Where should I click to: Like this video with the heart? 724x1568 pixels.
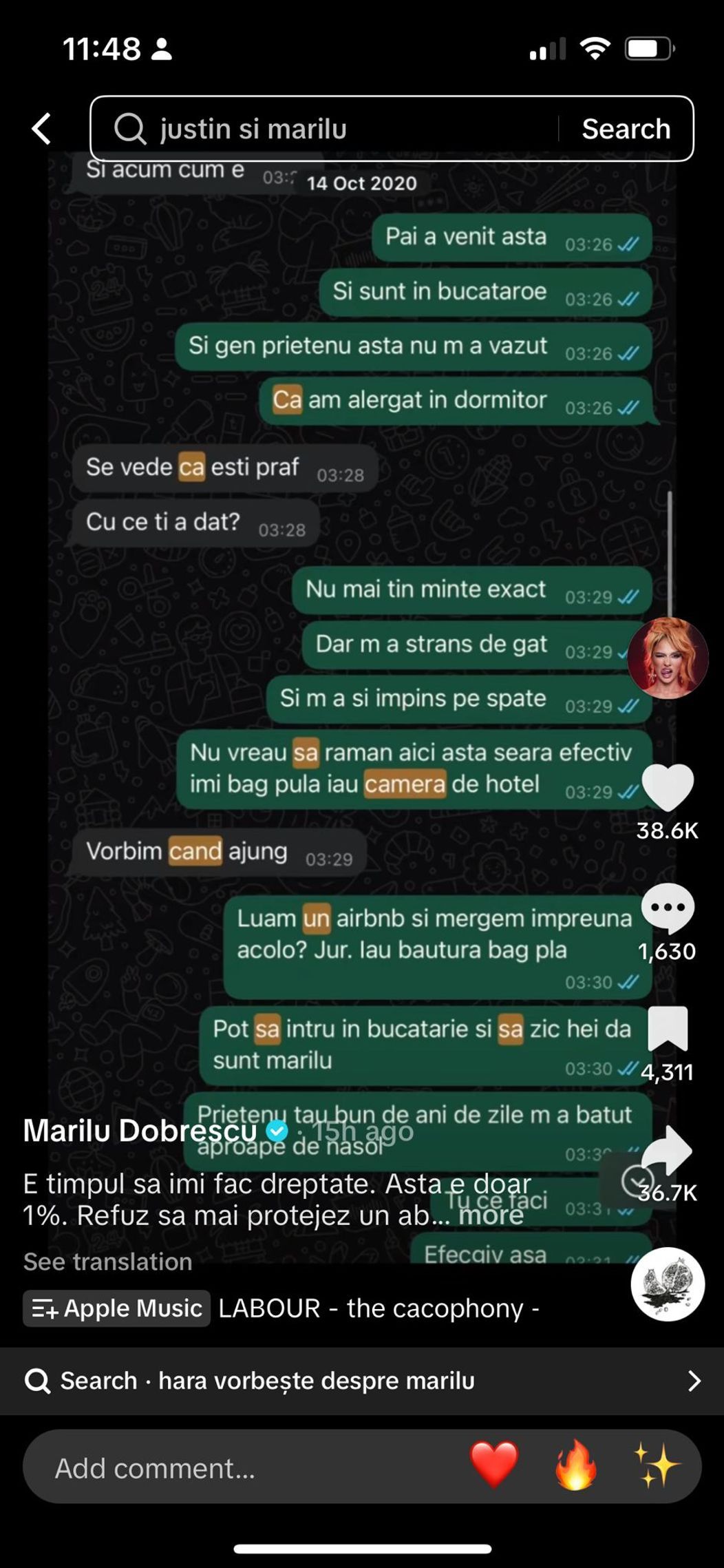(667, 788)
